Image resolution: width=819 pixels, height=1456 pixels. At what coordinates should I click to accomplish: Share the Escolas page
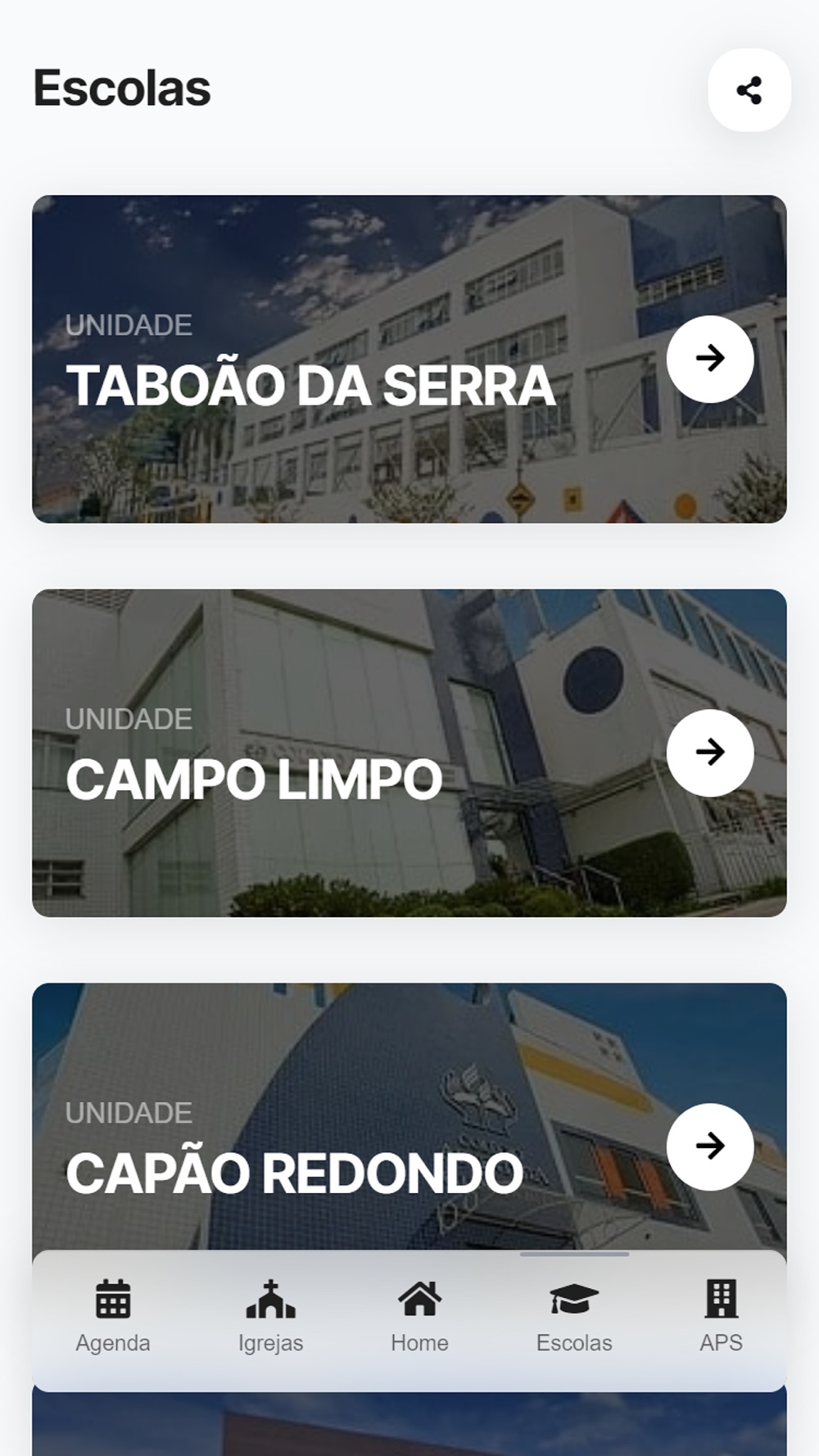tap(749, 90)
